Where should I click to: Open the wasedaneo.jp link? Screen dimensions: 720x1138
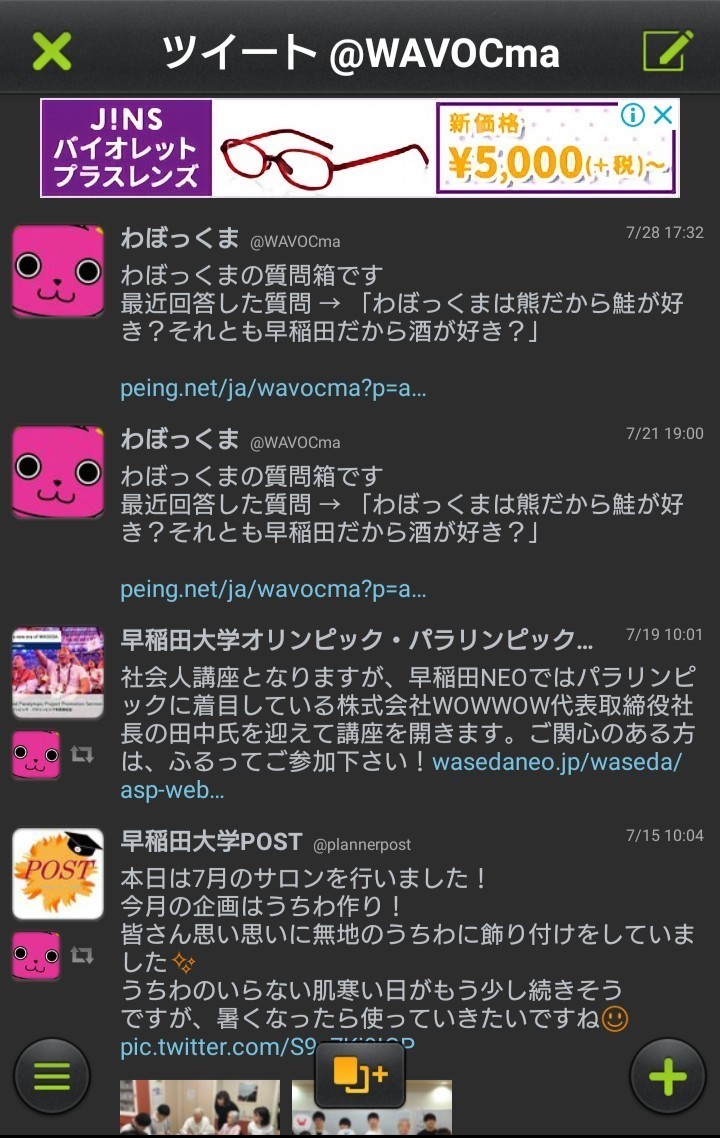click(558, 762)
